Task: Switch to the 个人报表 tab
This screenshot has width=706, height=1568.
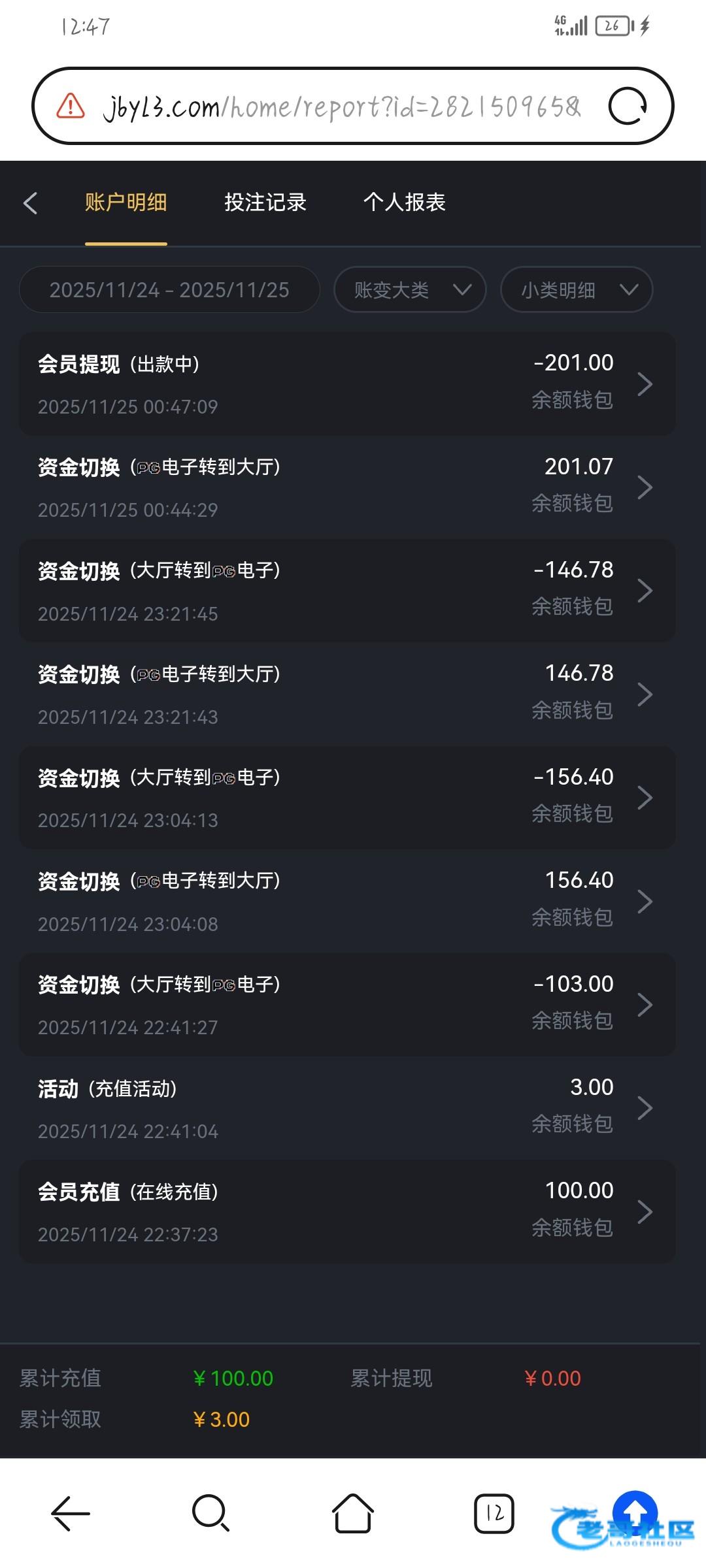Action: tap(404, 203)
